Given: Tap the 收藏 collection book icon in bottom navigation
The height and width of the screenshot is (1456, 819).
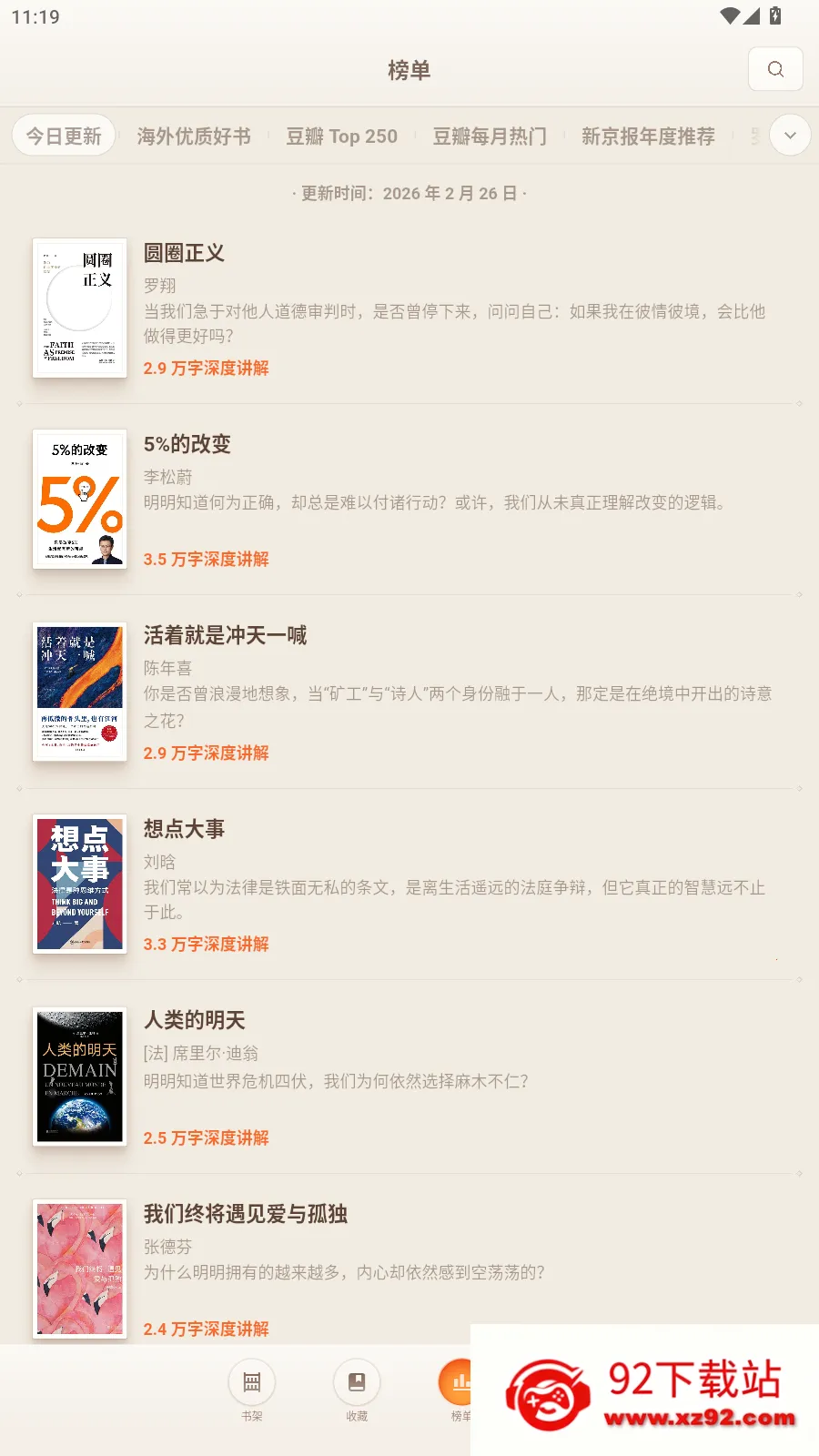Looking at the screenshot, I should click(357, 1382).
